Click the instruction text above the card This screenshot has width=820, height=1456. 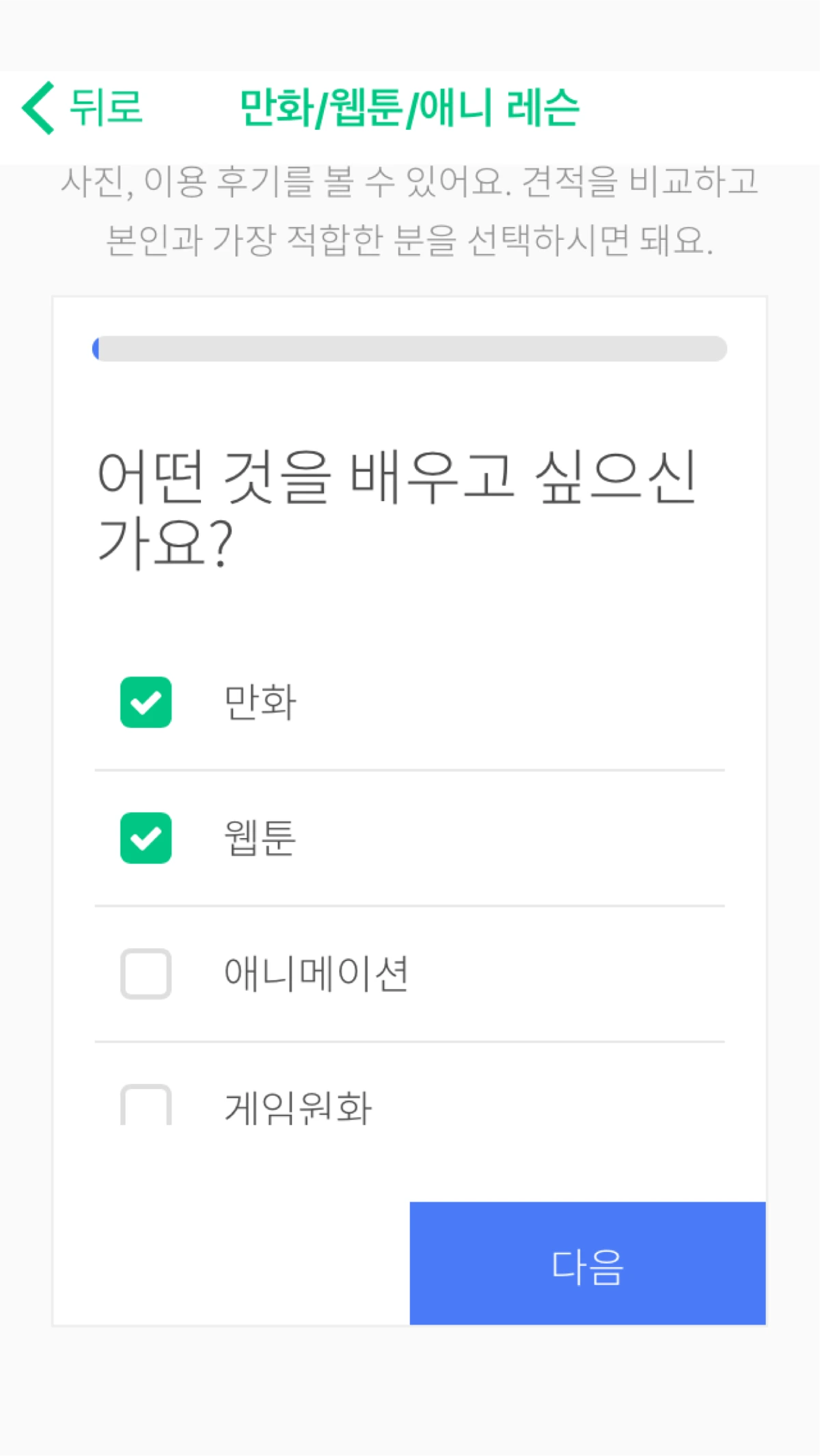410,212
